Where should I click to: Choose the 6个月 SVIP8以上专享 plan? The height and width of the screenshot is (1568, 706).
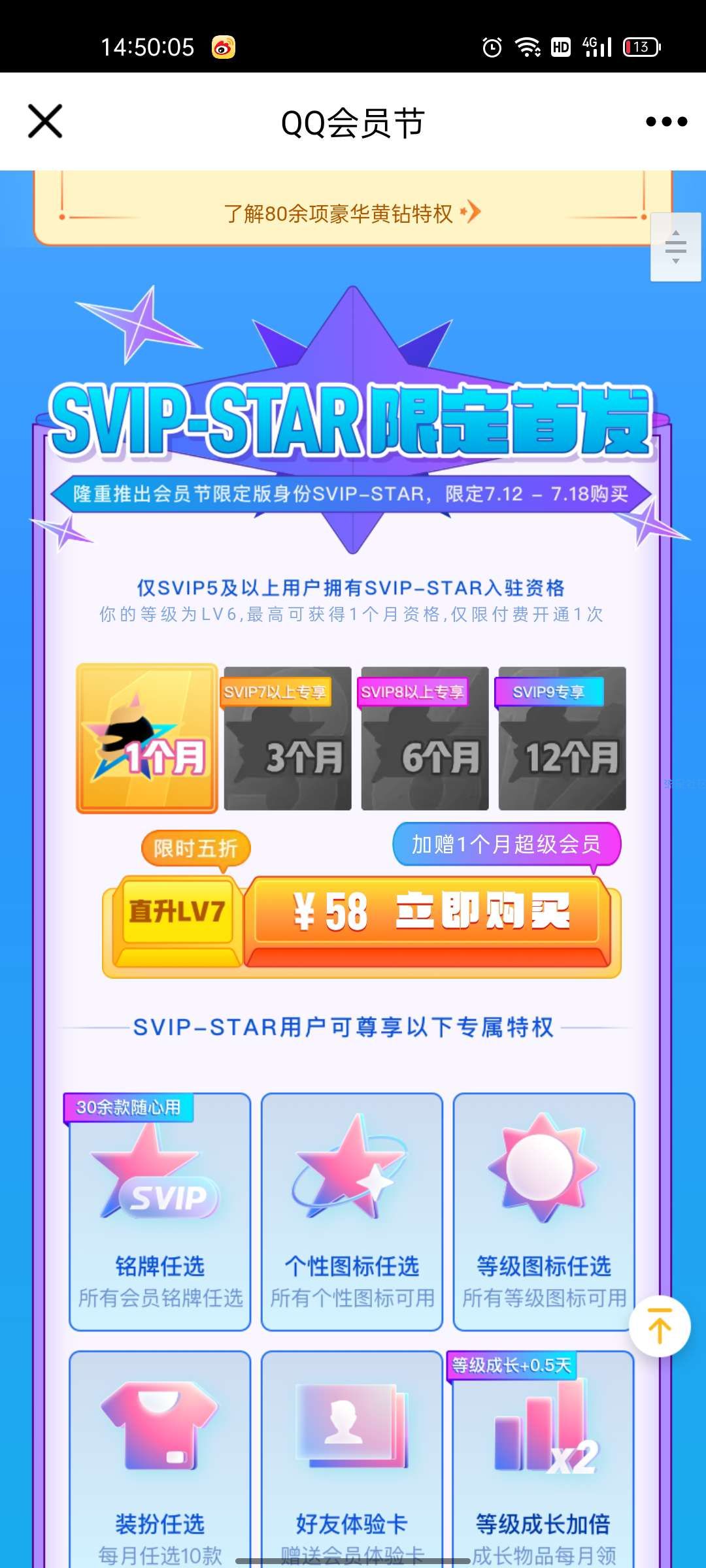click(425, 739)
